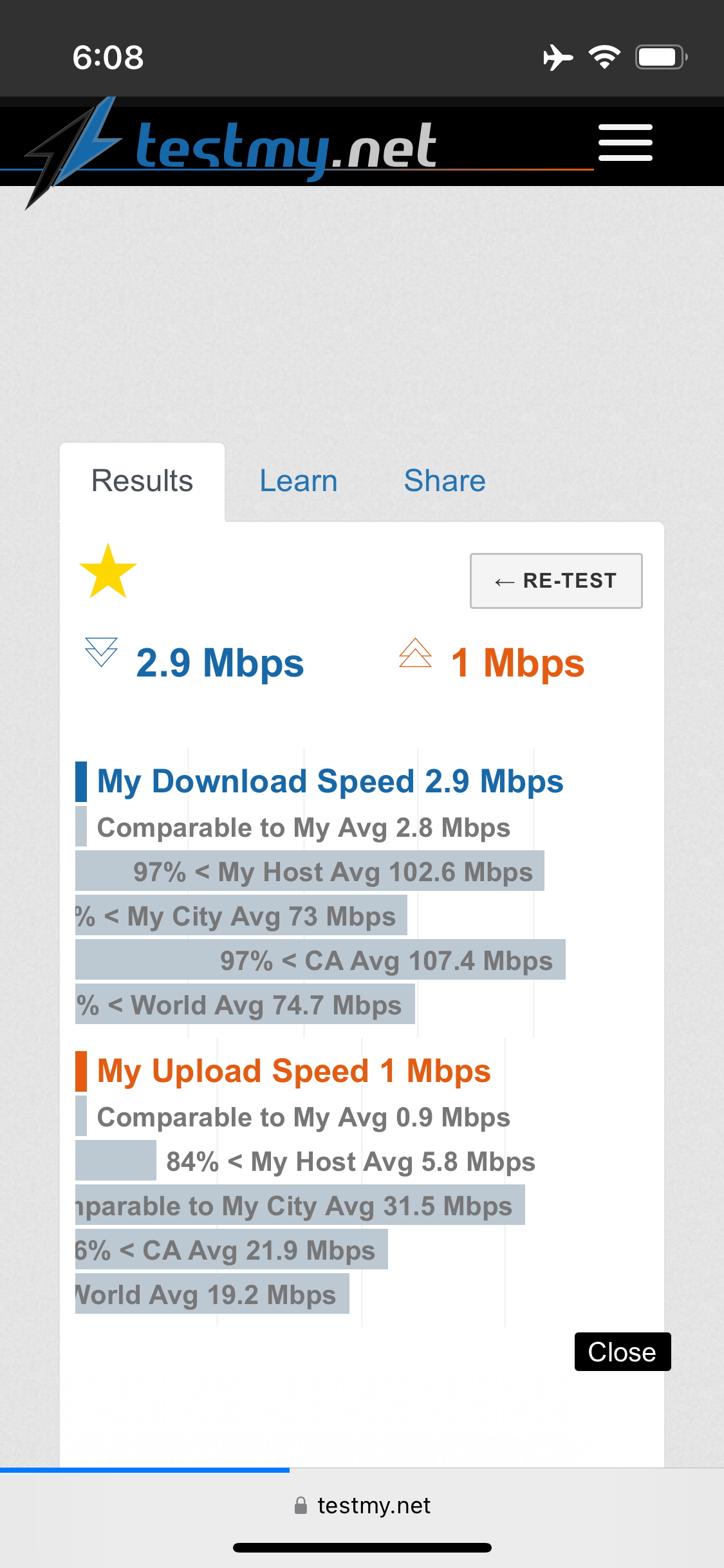The image size is (724, 1568).
Task: Select the Results tab
Action: tap(142, 481)
